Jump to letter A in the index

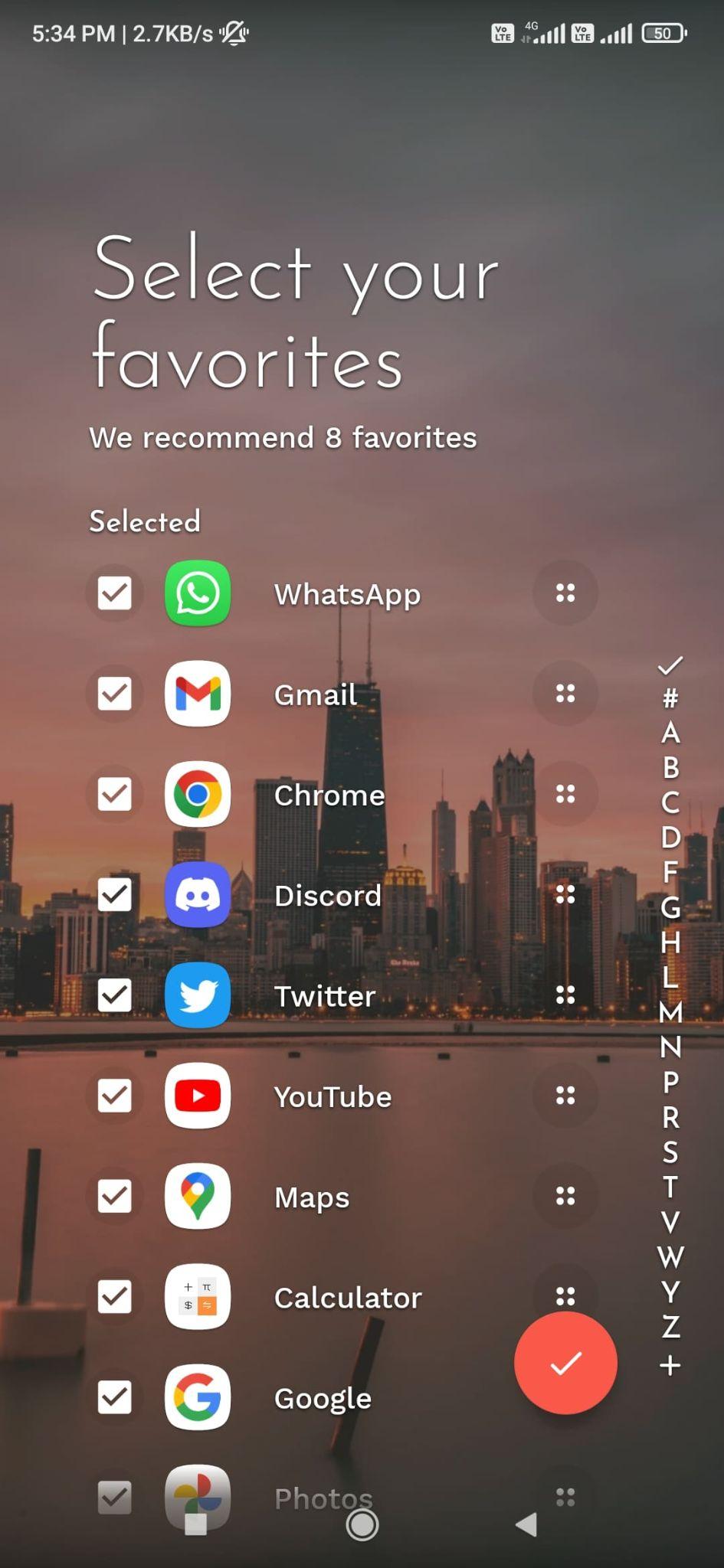click(670, 733)
